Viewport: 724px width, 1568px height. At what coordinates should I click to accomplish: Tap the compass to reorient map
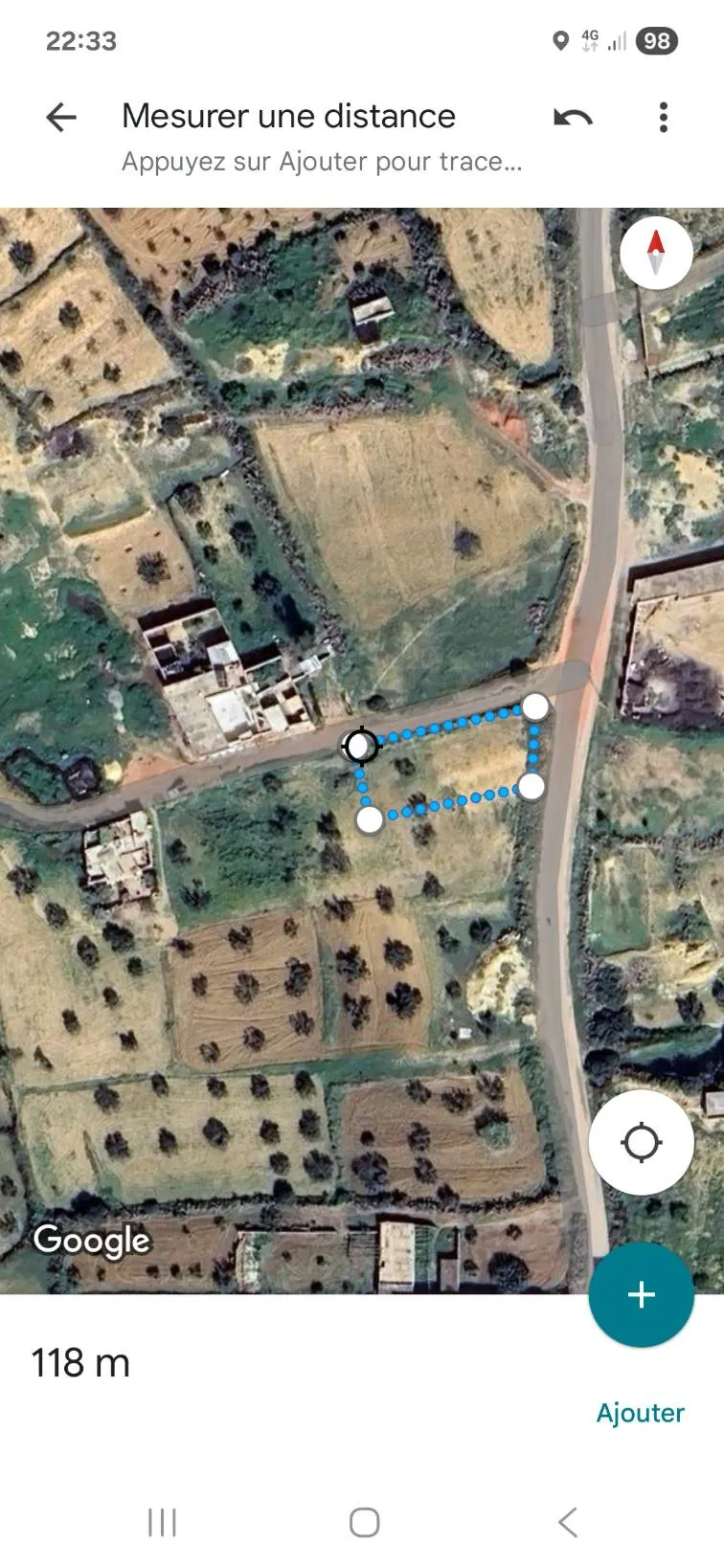[656, 254]
